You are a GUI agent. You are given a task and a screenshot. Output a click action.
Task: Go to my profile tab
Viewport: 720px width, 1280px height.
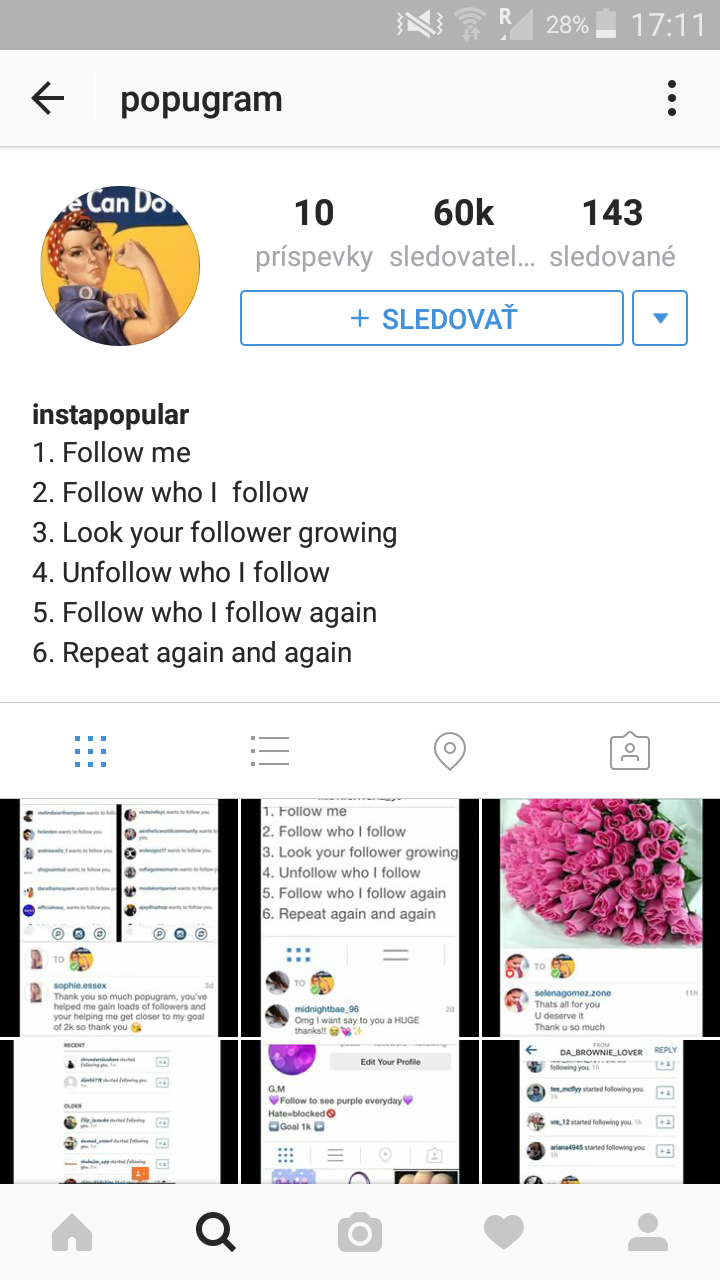pyautogui.click(x=648, y=1232)
